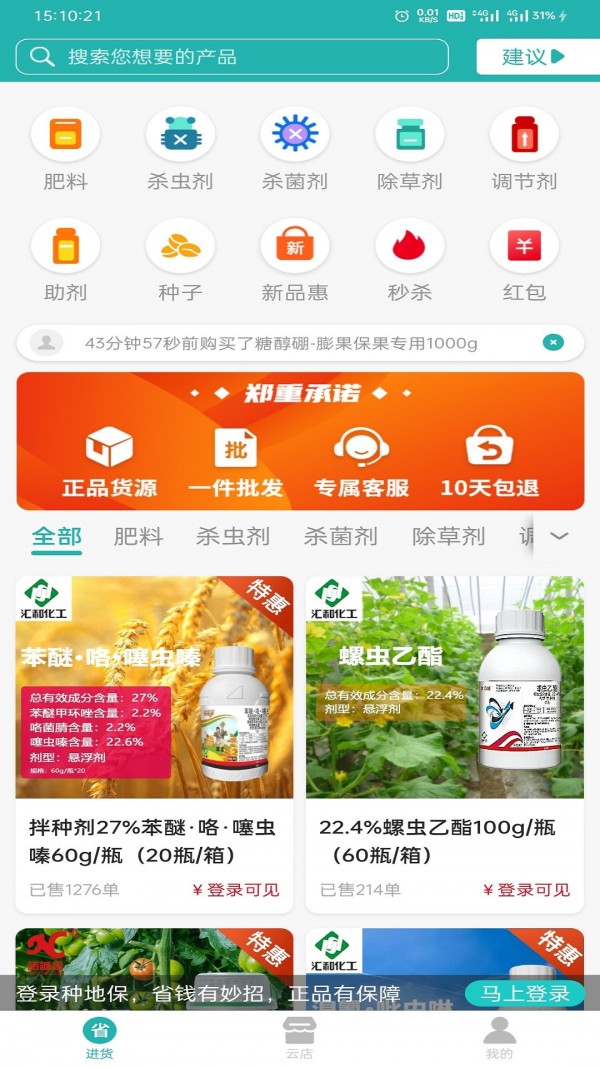Open the 调节剂 category
The width and height of the screenshot is (600, 1067).
click(x=524, y=135)
